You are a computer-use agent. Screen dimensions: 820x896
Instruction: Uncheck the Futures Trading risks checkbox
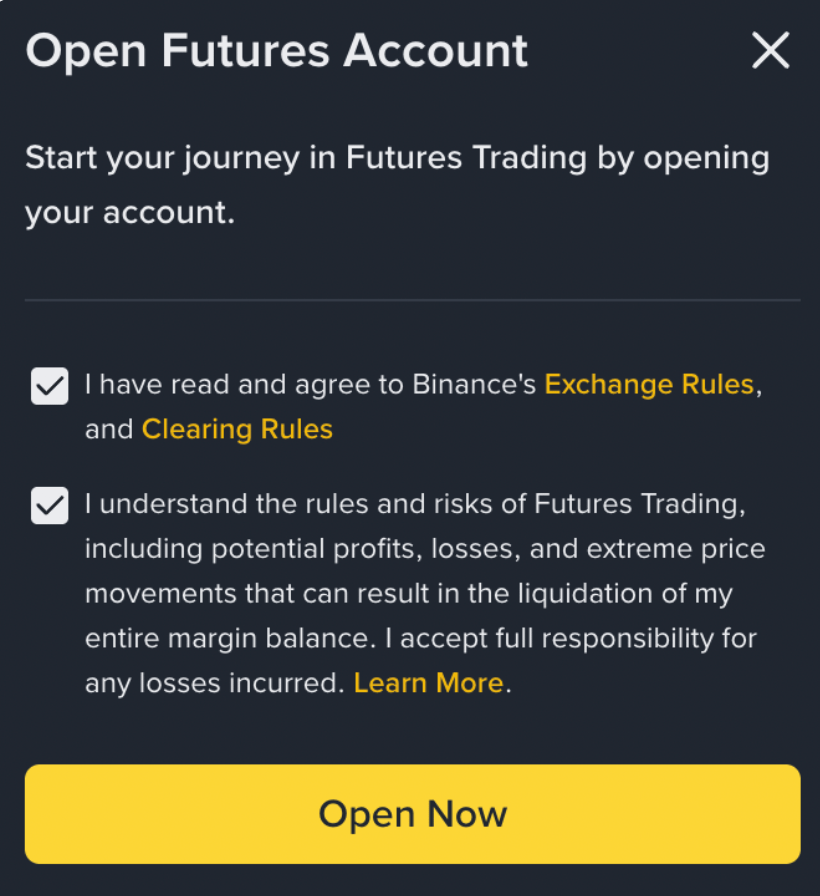coord(50,505)
